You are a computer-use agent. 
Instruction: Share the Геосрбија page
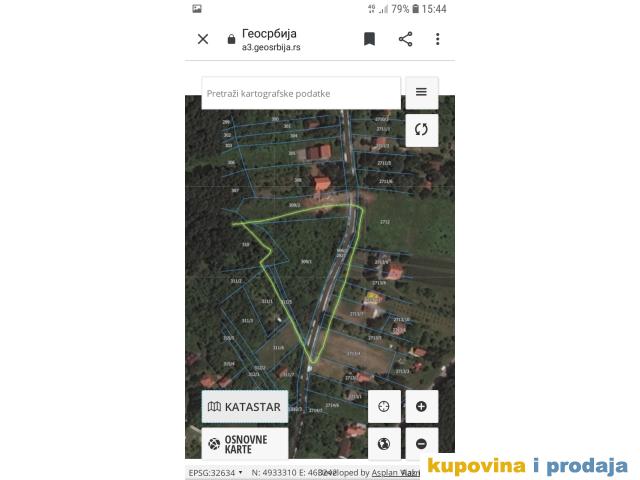tap(405, 39)
